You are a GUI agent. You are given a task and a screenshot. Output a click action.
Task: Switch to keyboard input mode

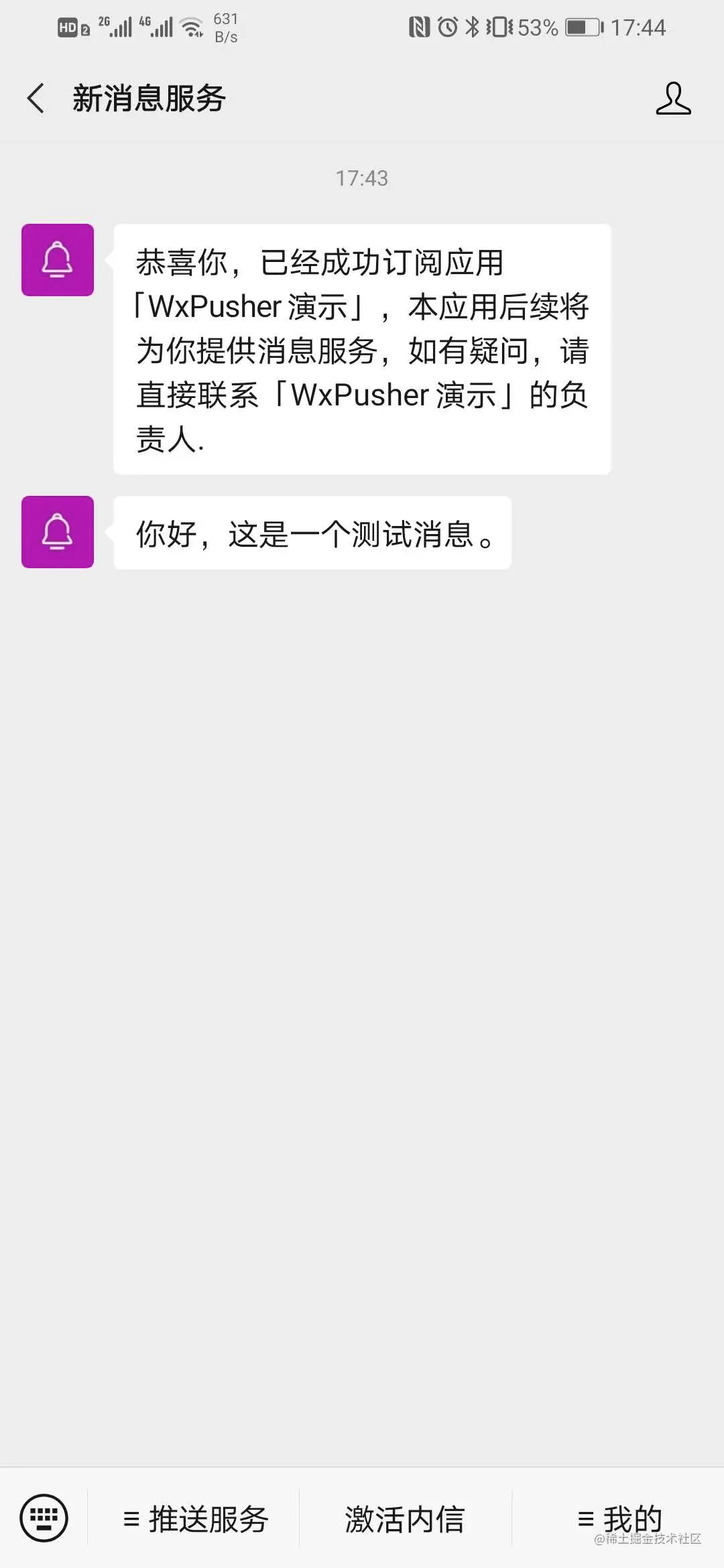(x=44, y=1517)
